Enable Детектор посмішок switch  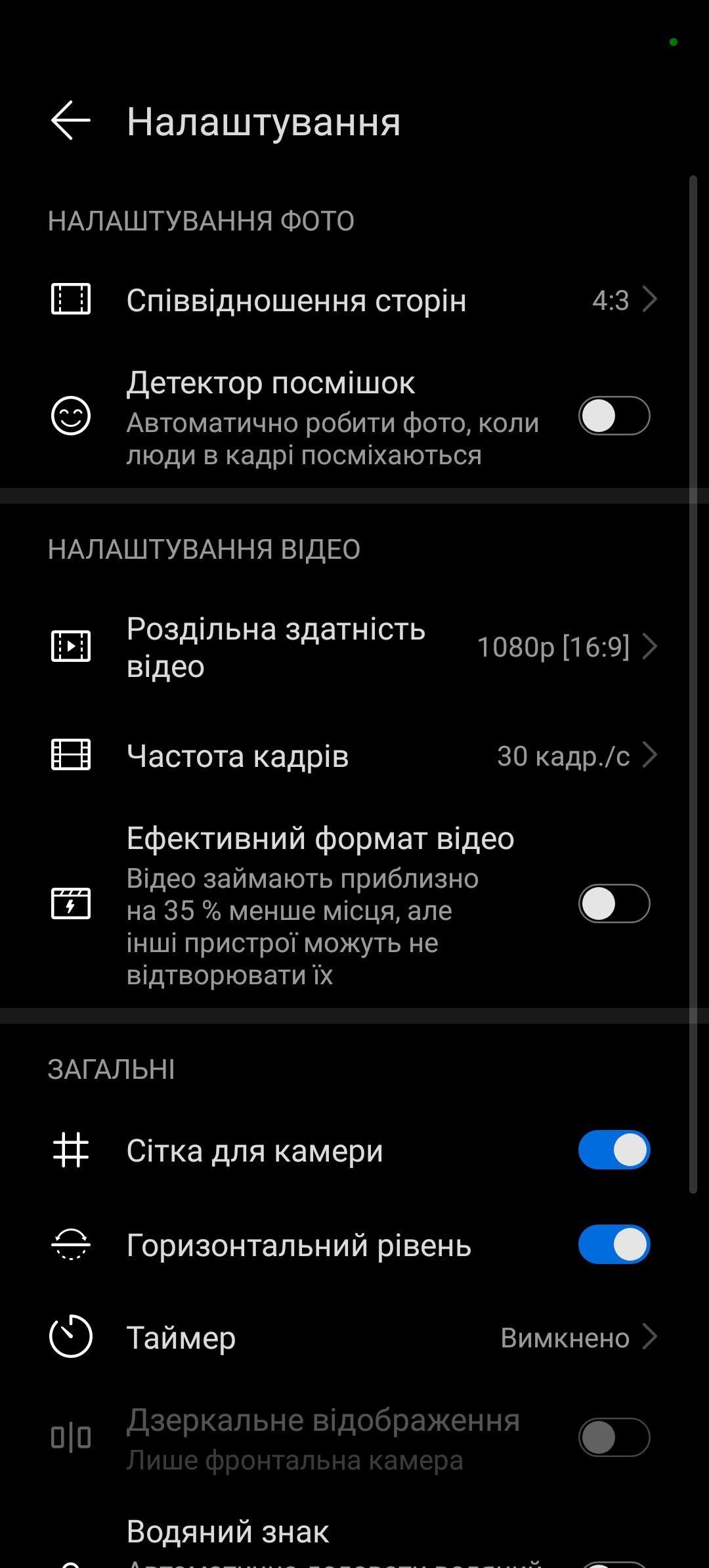pyautogui.click(x=614, y=416)
